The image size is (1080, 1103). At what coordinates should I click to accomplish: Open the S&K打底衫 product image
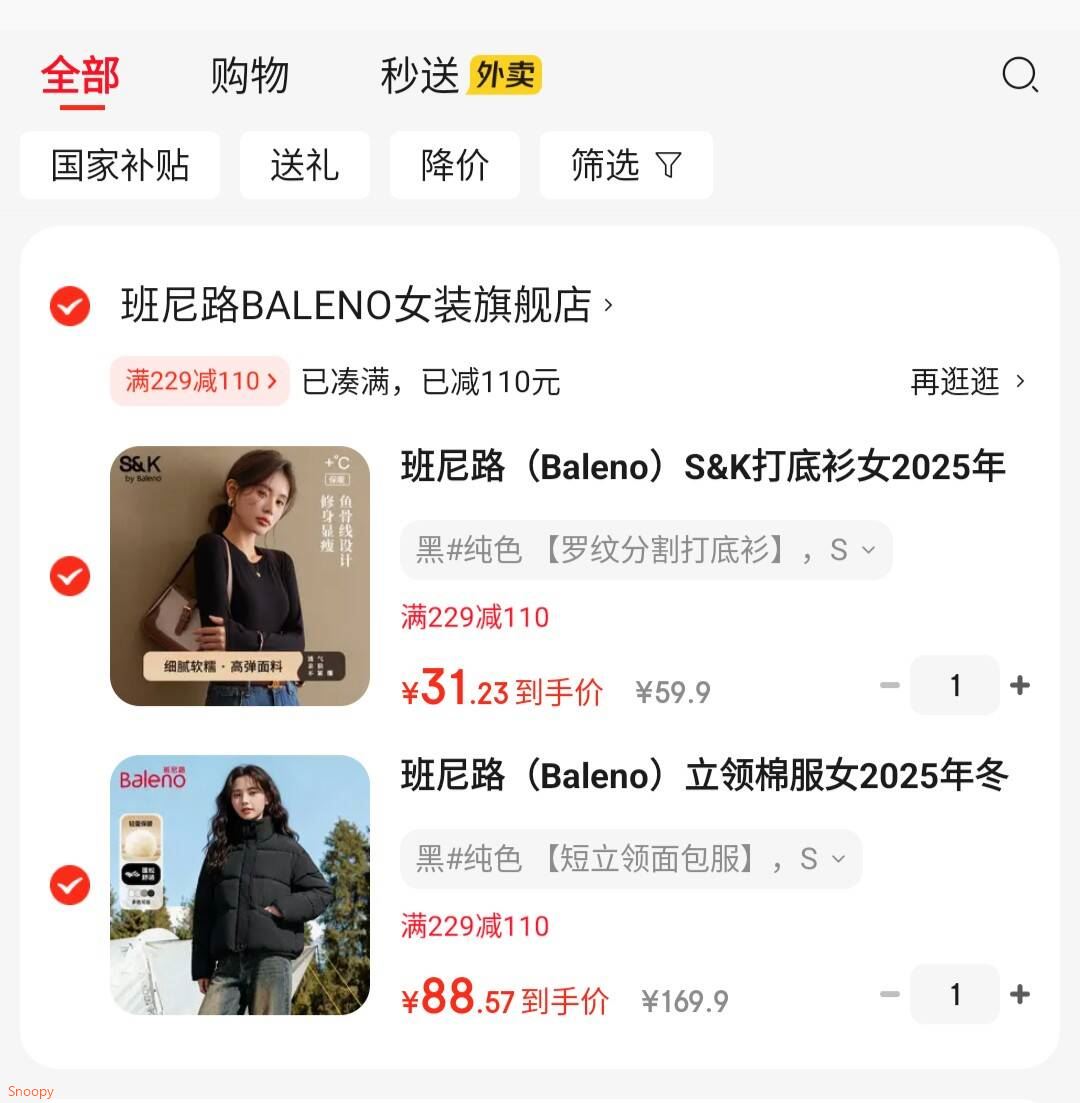pyautogui.click(x=240, y=576)
